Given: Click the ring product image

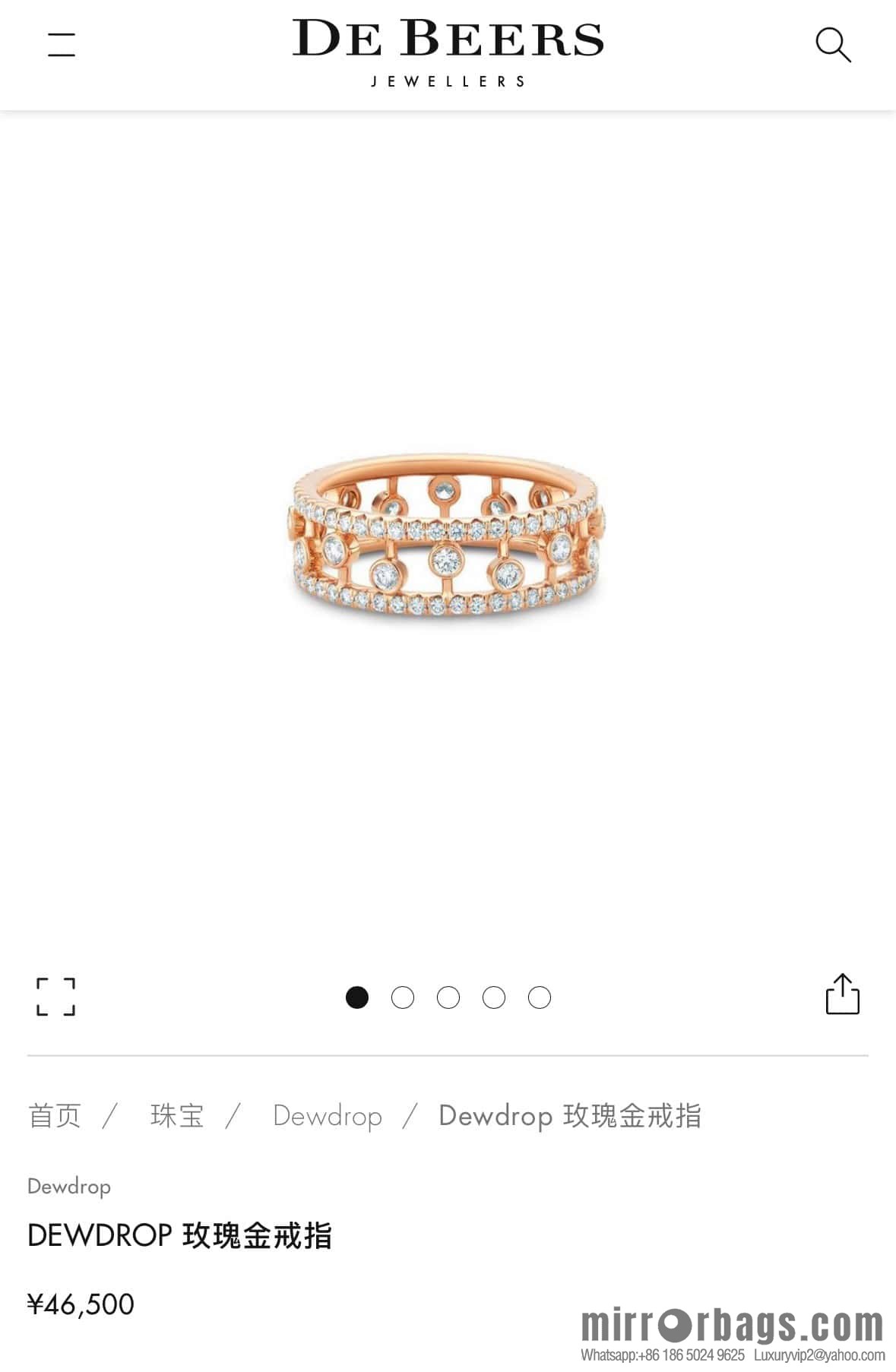Looking at the screenshot, I should pos(445,543).
